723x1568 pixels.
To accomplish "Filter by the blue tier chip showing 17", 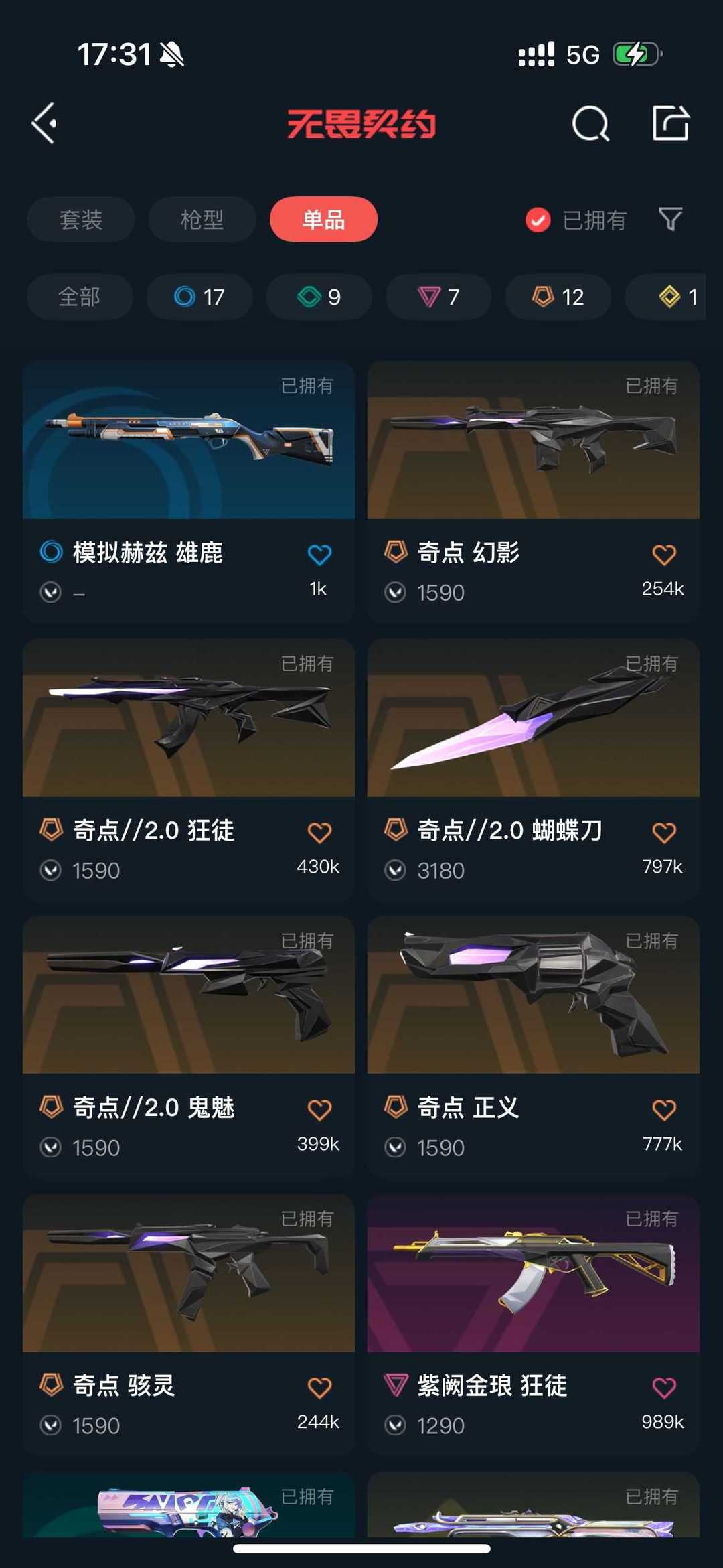I will 199,297.
